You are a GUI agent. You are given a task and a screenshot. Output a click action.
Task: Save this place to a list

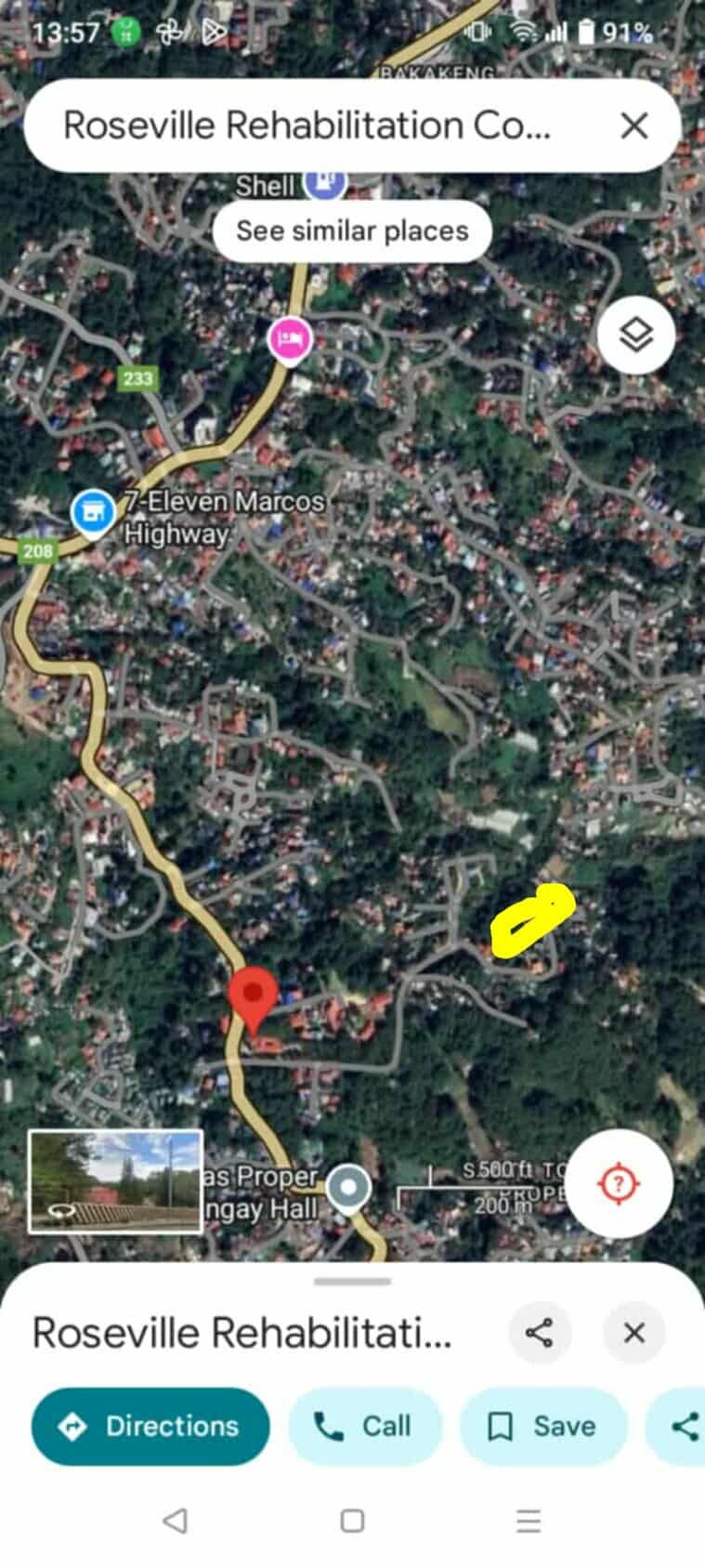point(542,1426)
